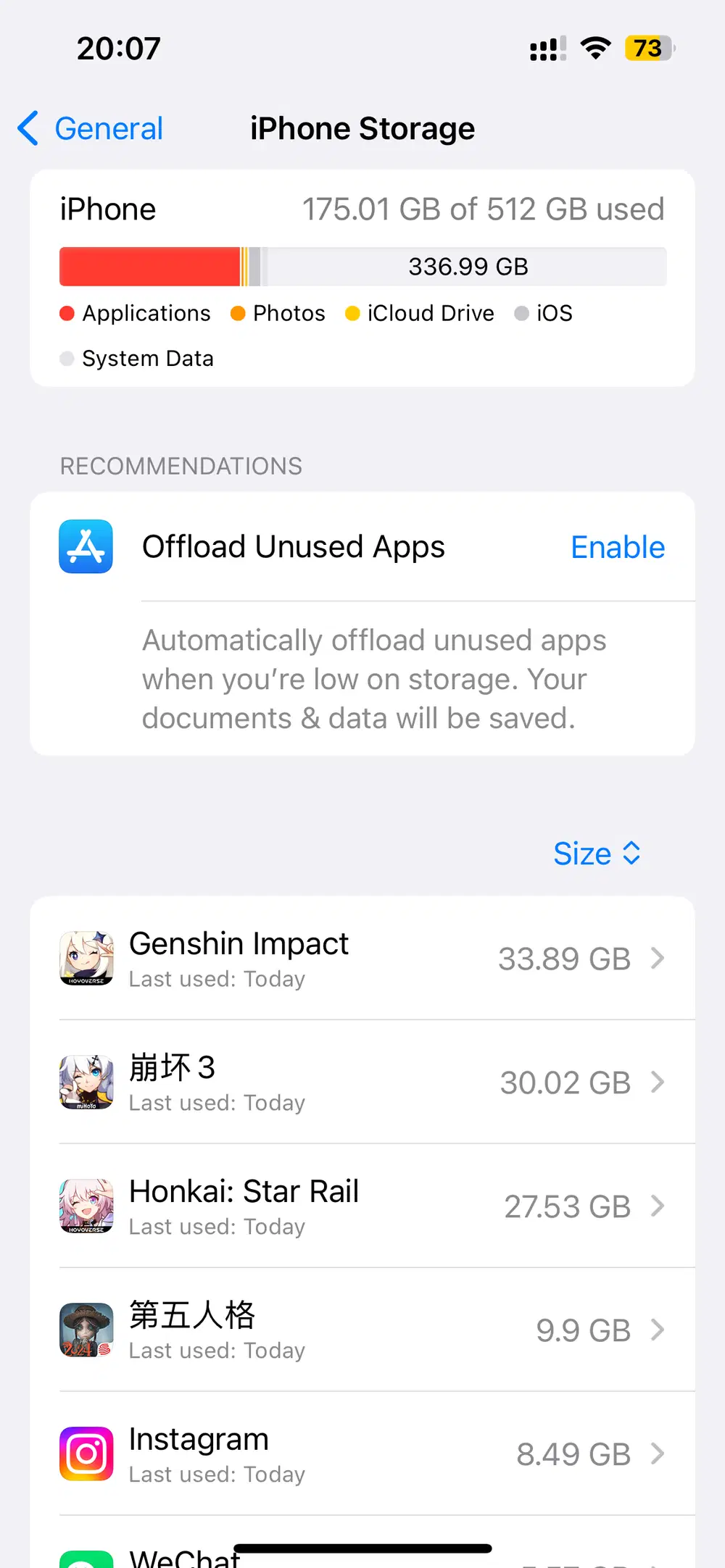Open Genshin Impact storage details
This screenshot has height=1568, width=725.
coord(362,958)
